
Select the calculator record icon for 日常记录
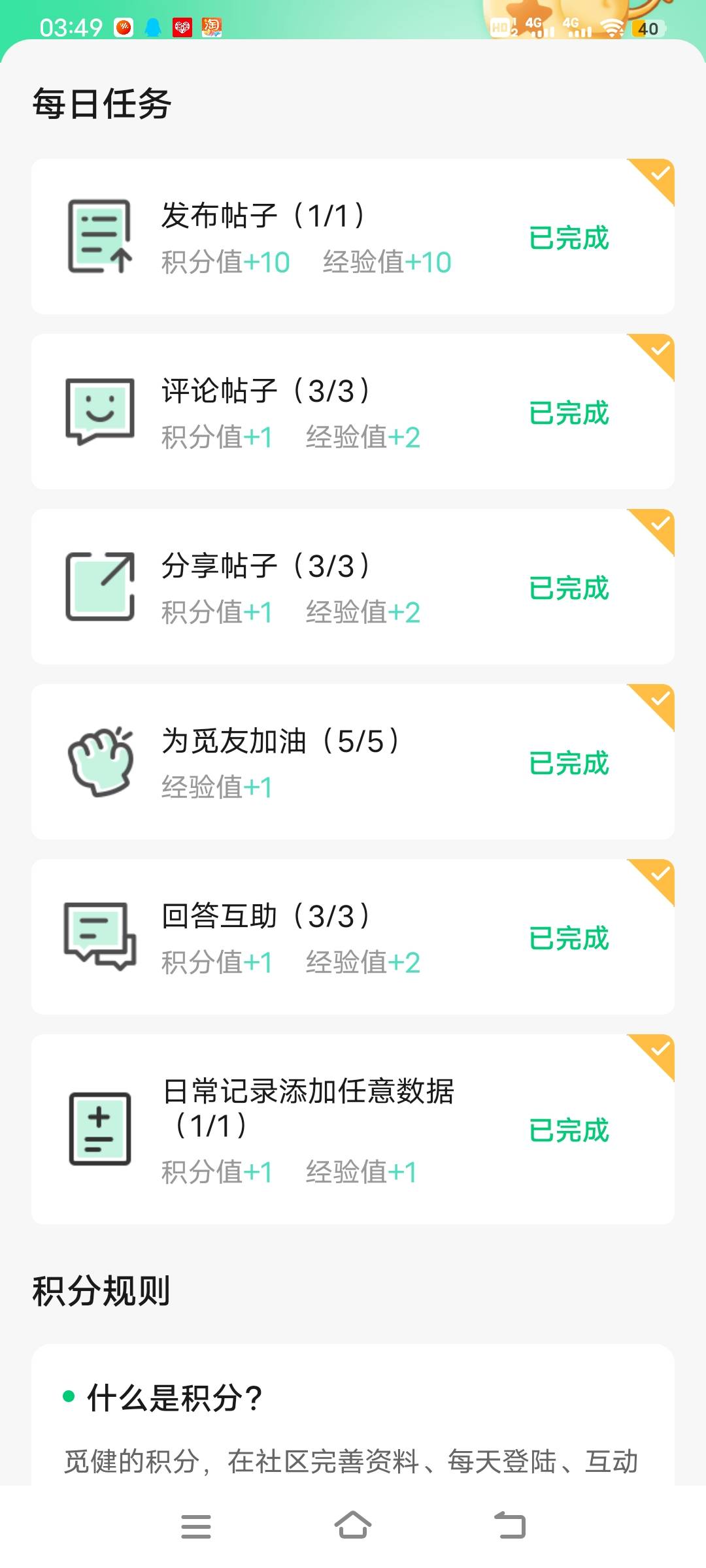click(x=99, y=1129)
